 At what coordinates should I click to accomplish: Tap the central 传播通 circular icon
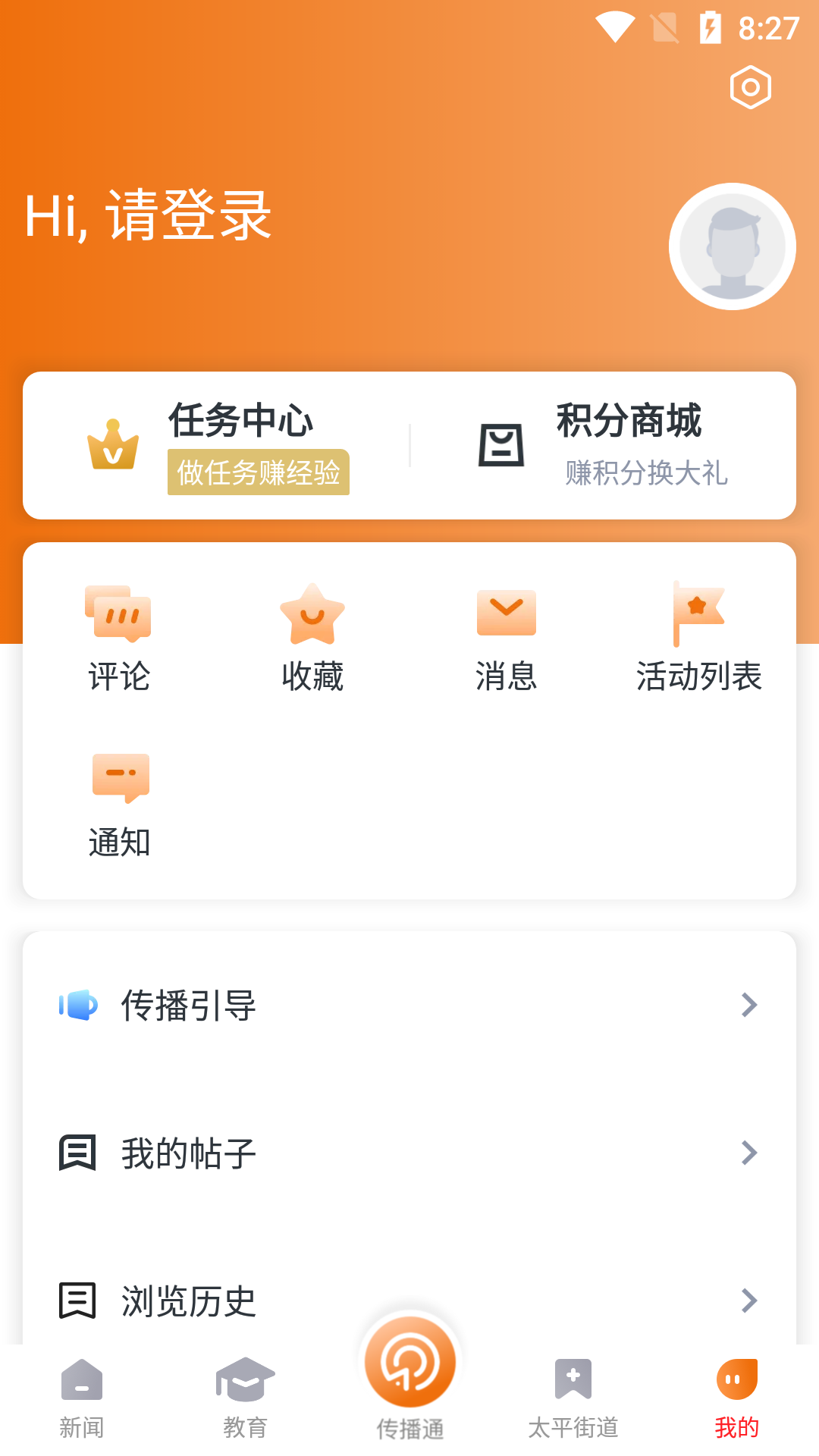pyautogui.click(x=409, y=1365)
